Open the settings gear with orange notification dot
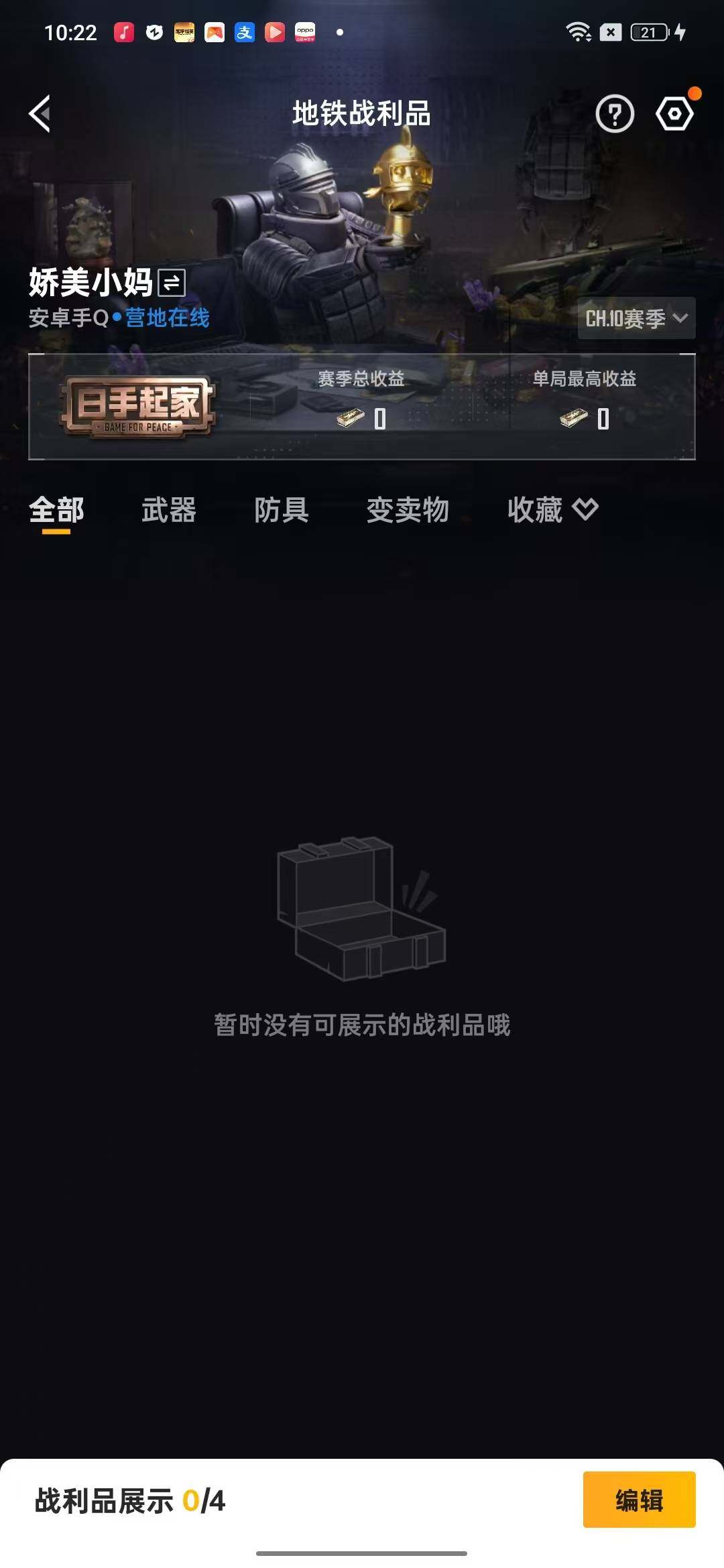Screen dimensions: 724x1568 tap(674, 114)
